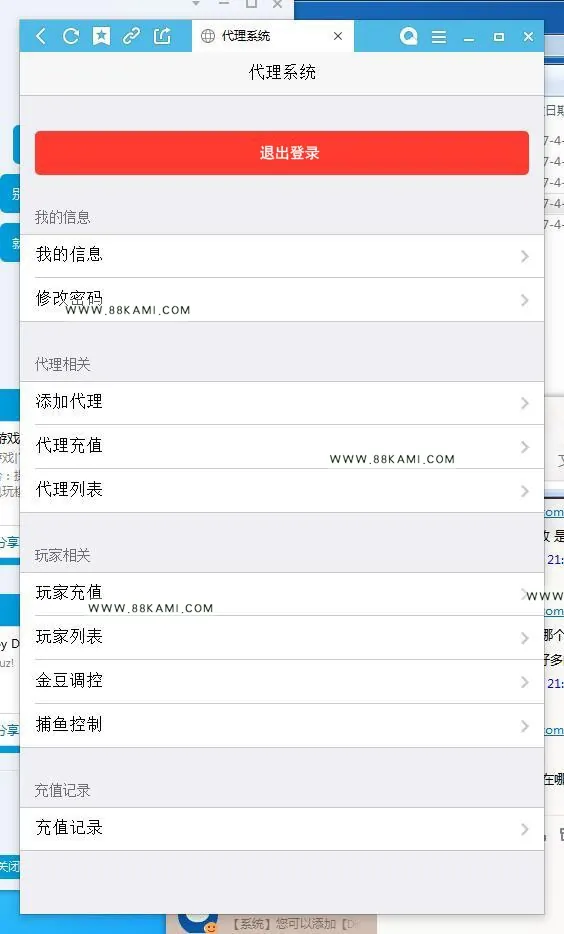Open the browser hamburger menu
564x934 pixels.
439,37
